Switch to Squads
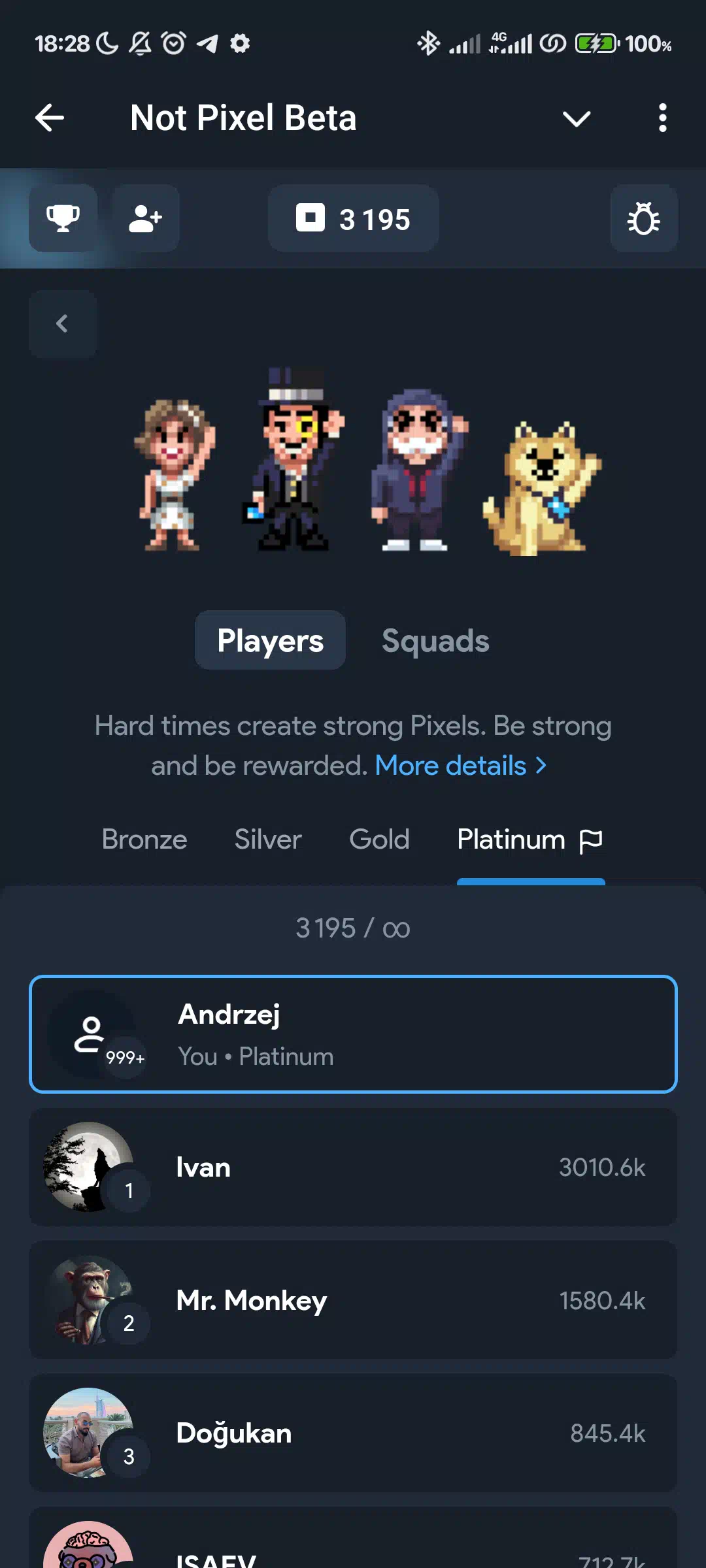Viewport: 706px width, 1568px height. click(x=435, y=640)
